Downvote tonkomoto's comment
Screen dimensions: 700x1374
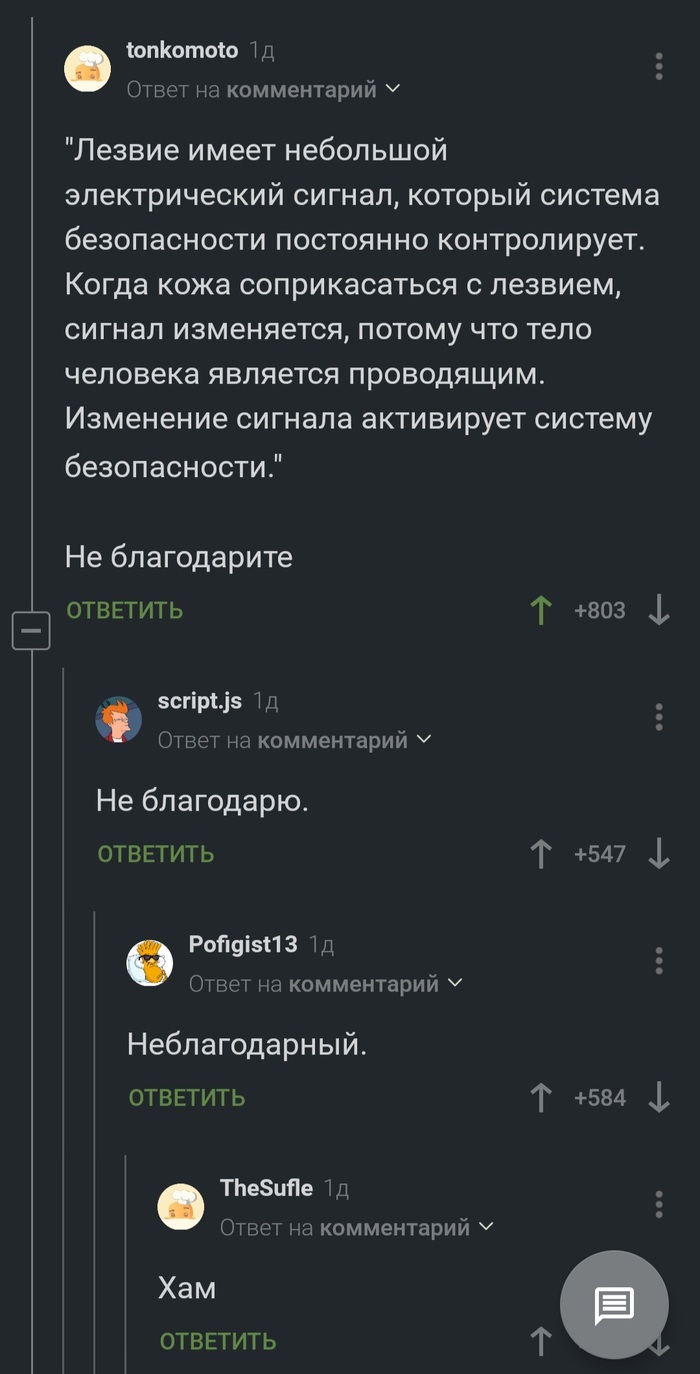point(658,610)
